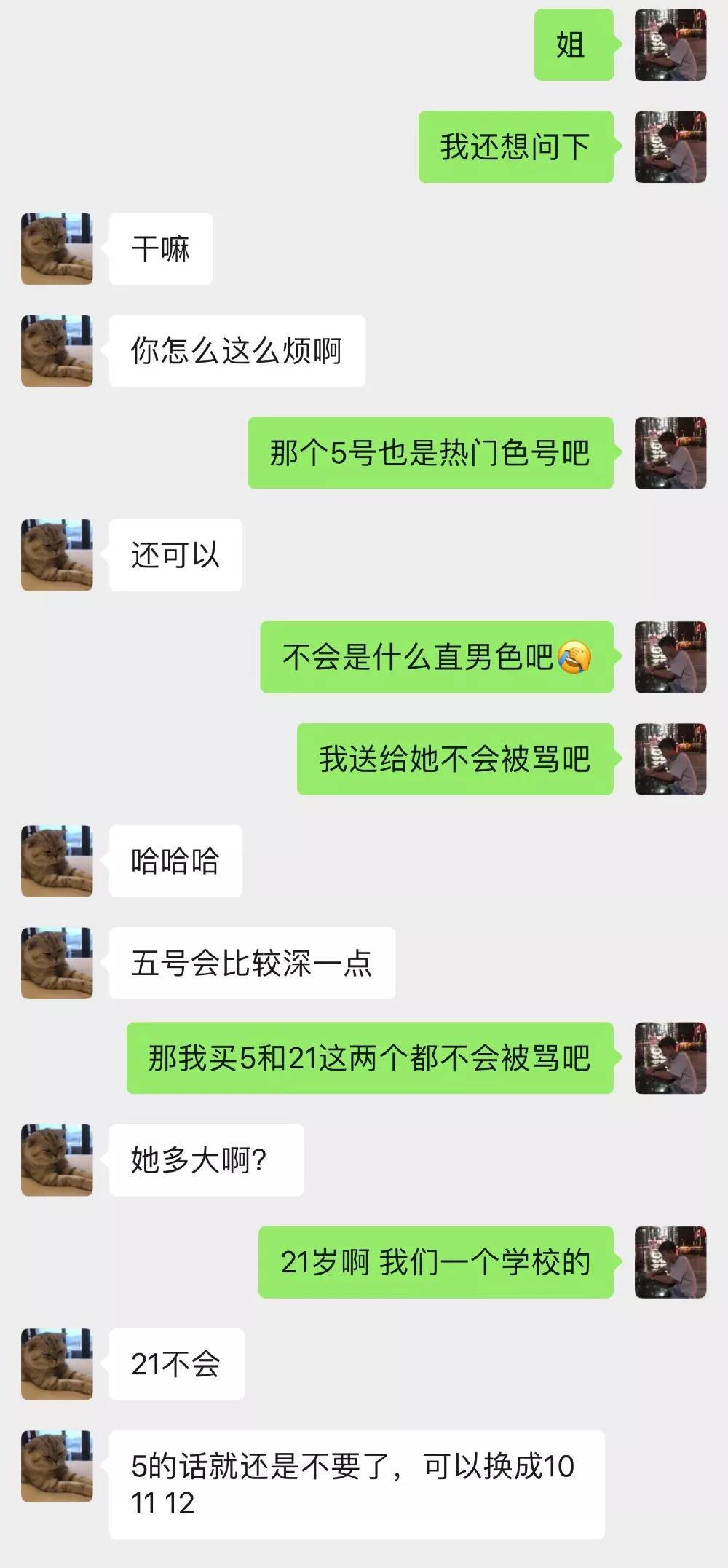
Task: Select the "干嘛" message bubble
Action: click(x=162, y=248)
